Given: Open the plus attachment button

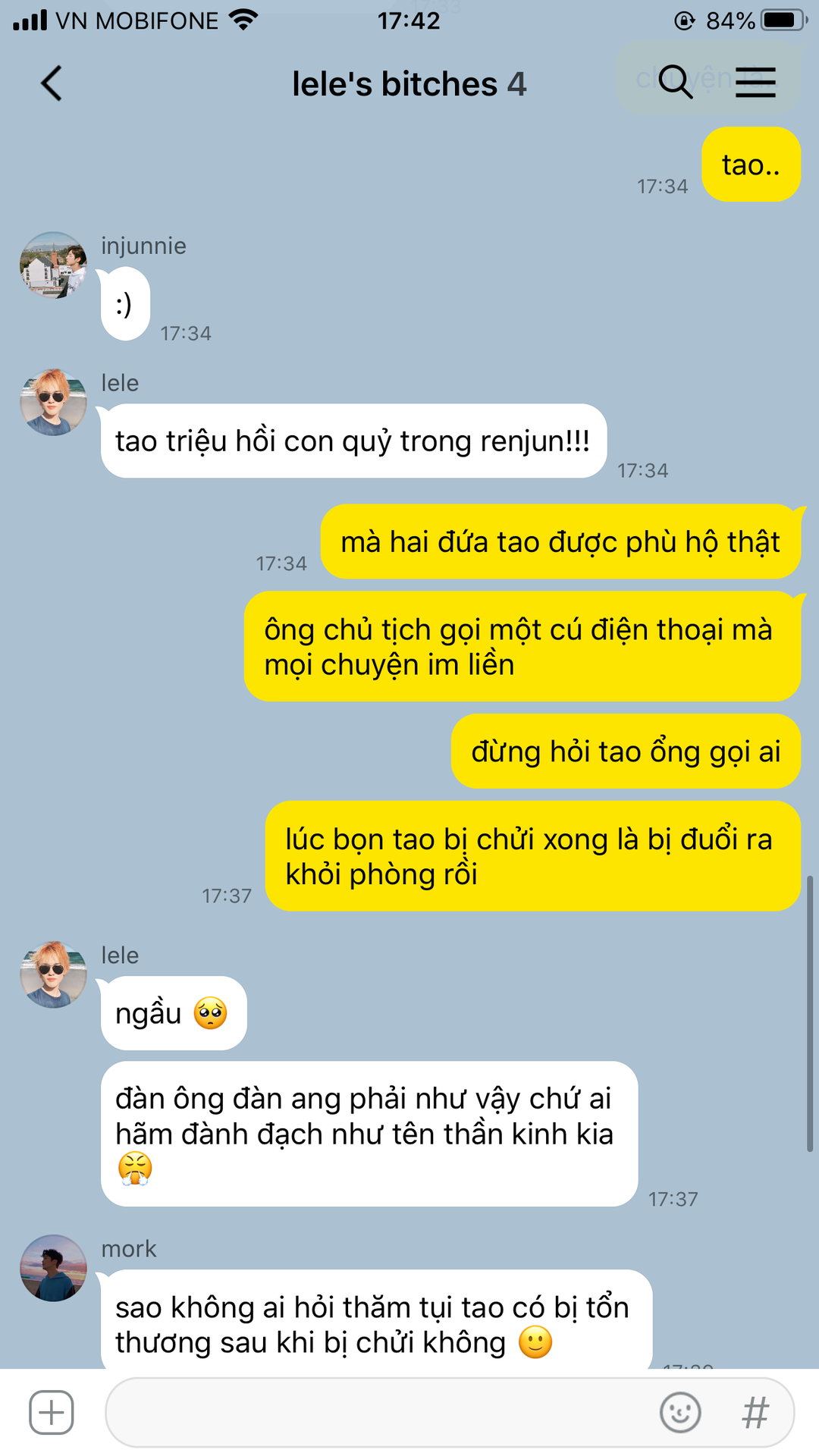Looking at the screenshot, I should pos(52,1412).
